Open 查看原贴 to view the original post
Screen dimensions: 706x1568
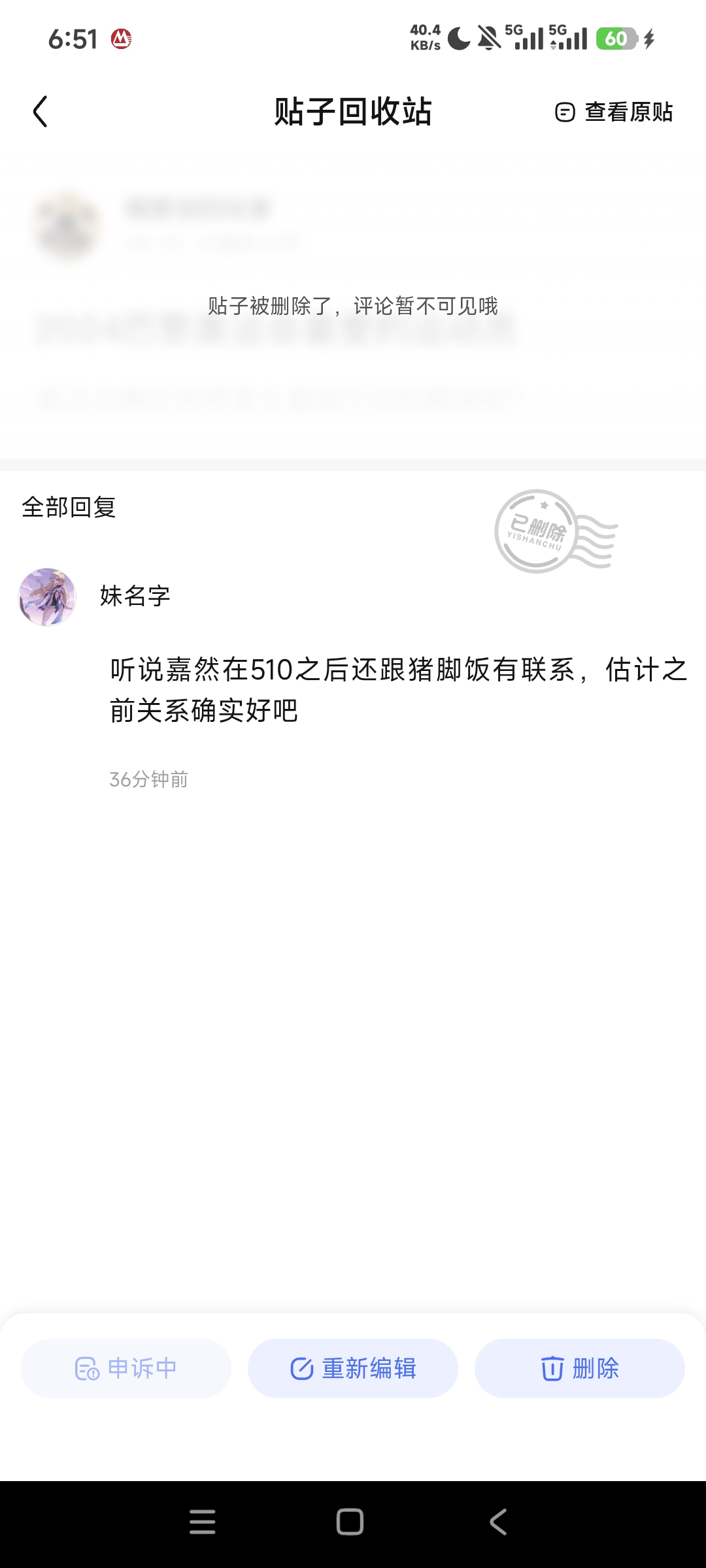pos(614,112)
